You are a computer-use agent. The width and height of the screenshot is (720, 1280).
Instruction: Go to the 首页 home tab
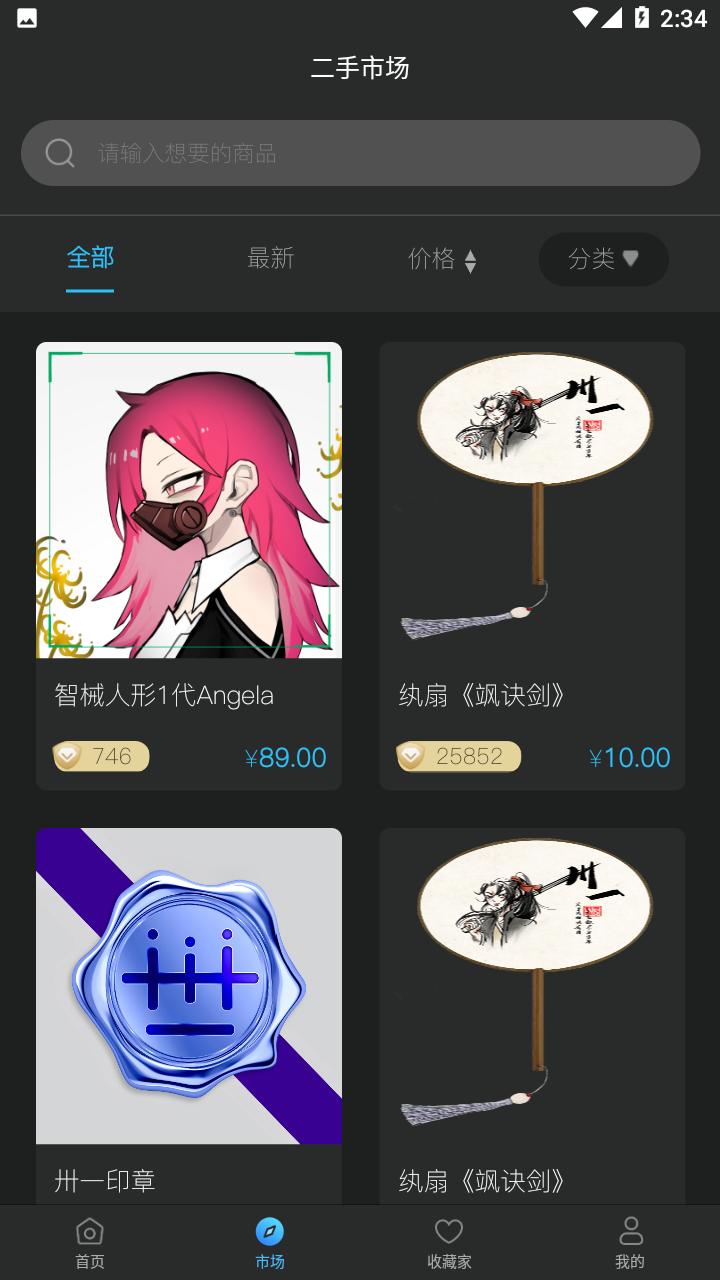coord(90,1243)
